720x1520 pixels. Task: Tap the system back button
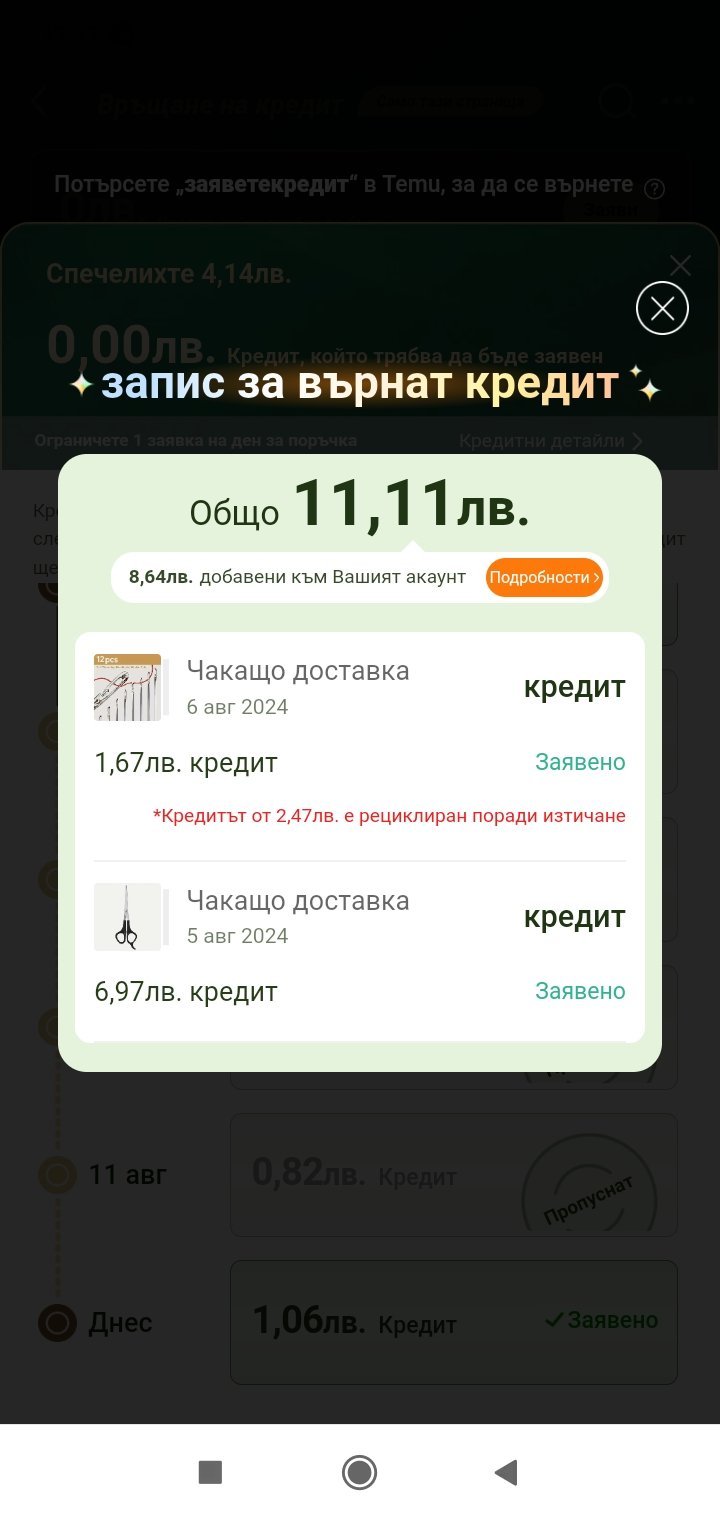[506, 1472]
